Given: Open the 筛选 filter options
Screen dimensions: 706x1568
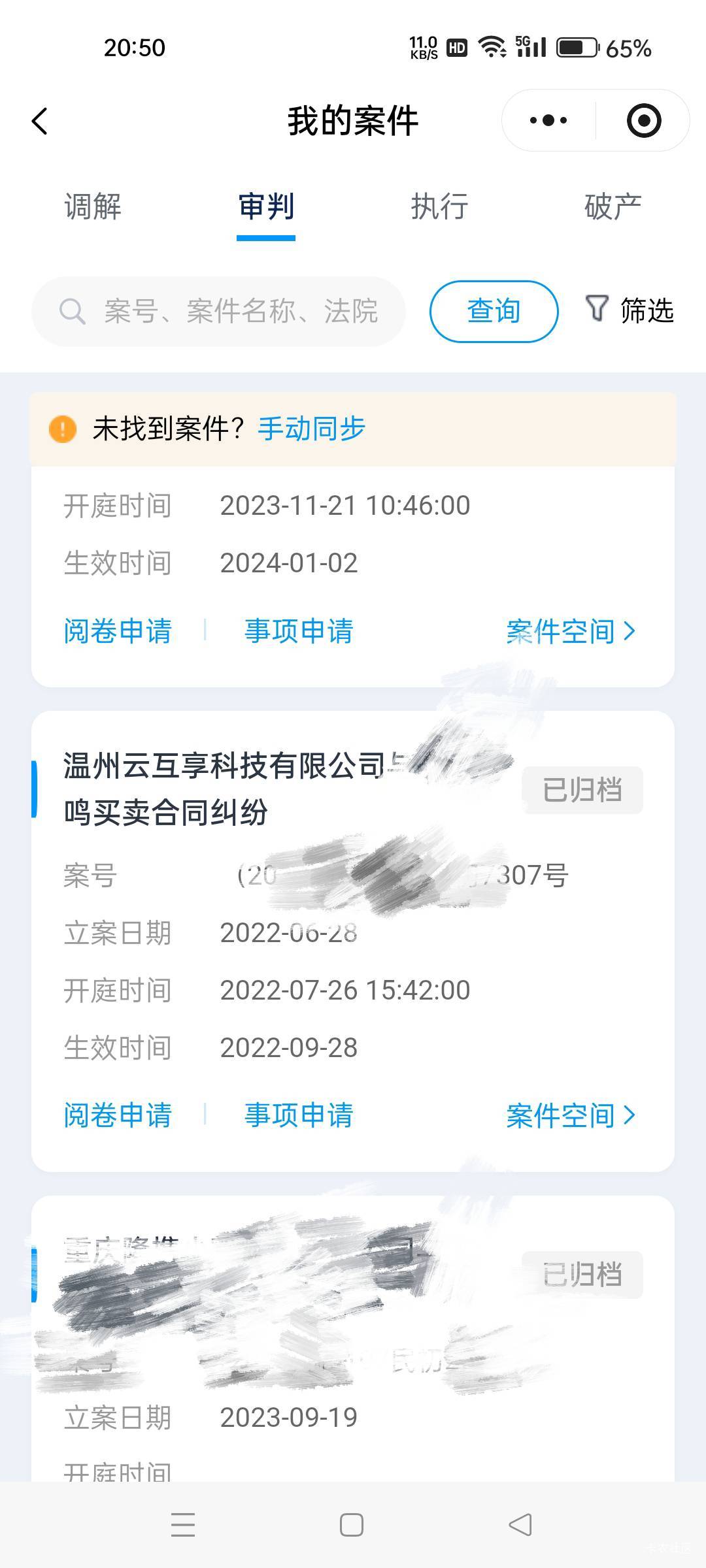Looking at the screenshot, I should [x=629, y=310].
